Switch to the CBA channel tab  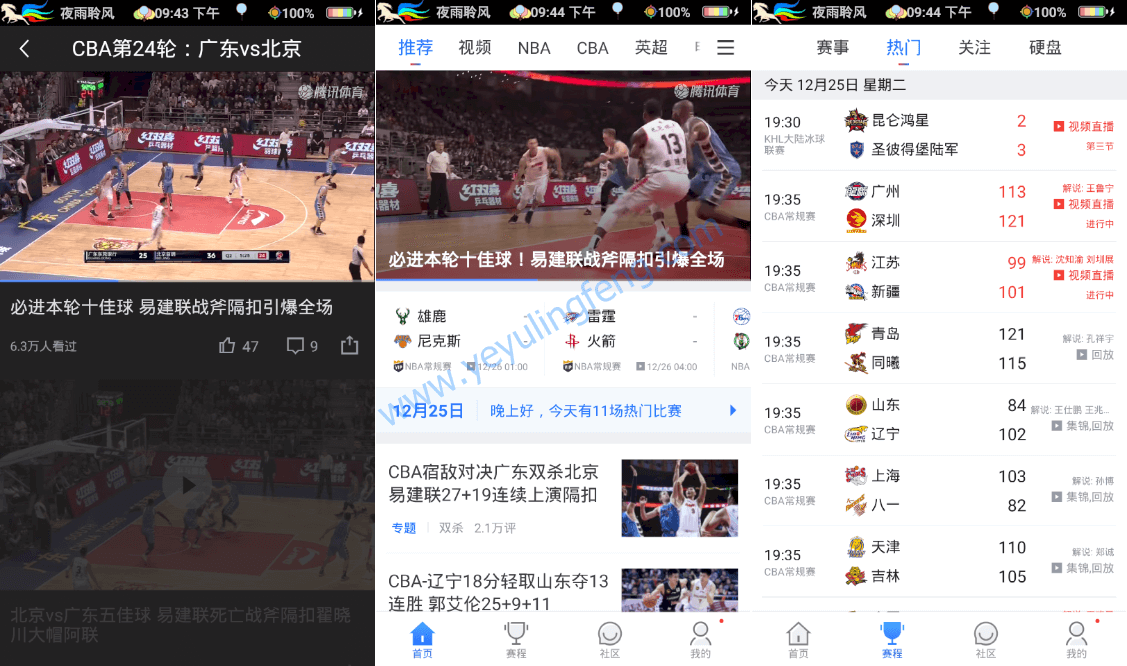(x=592, y=48)
